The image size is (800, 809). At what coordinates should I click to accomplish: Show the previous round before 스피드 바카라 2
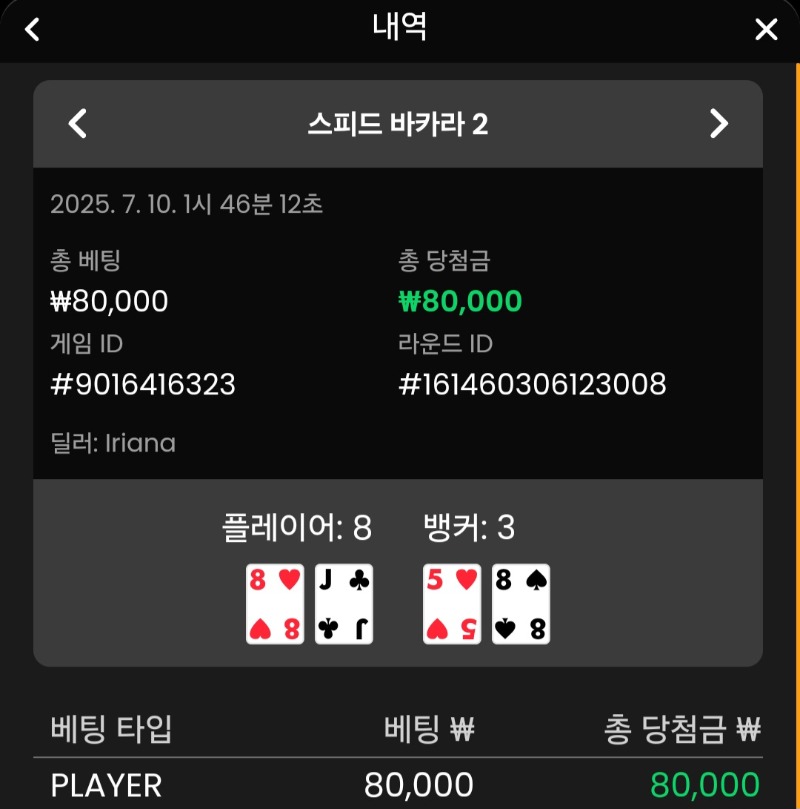coord(77,124)
